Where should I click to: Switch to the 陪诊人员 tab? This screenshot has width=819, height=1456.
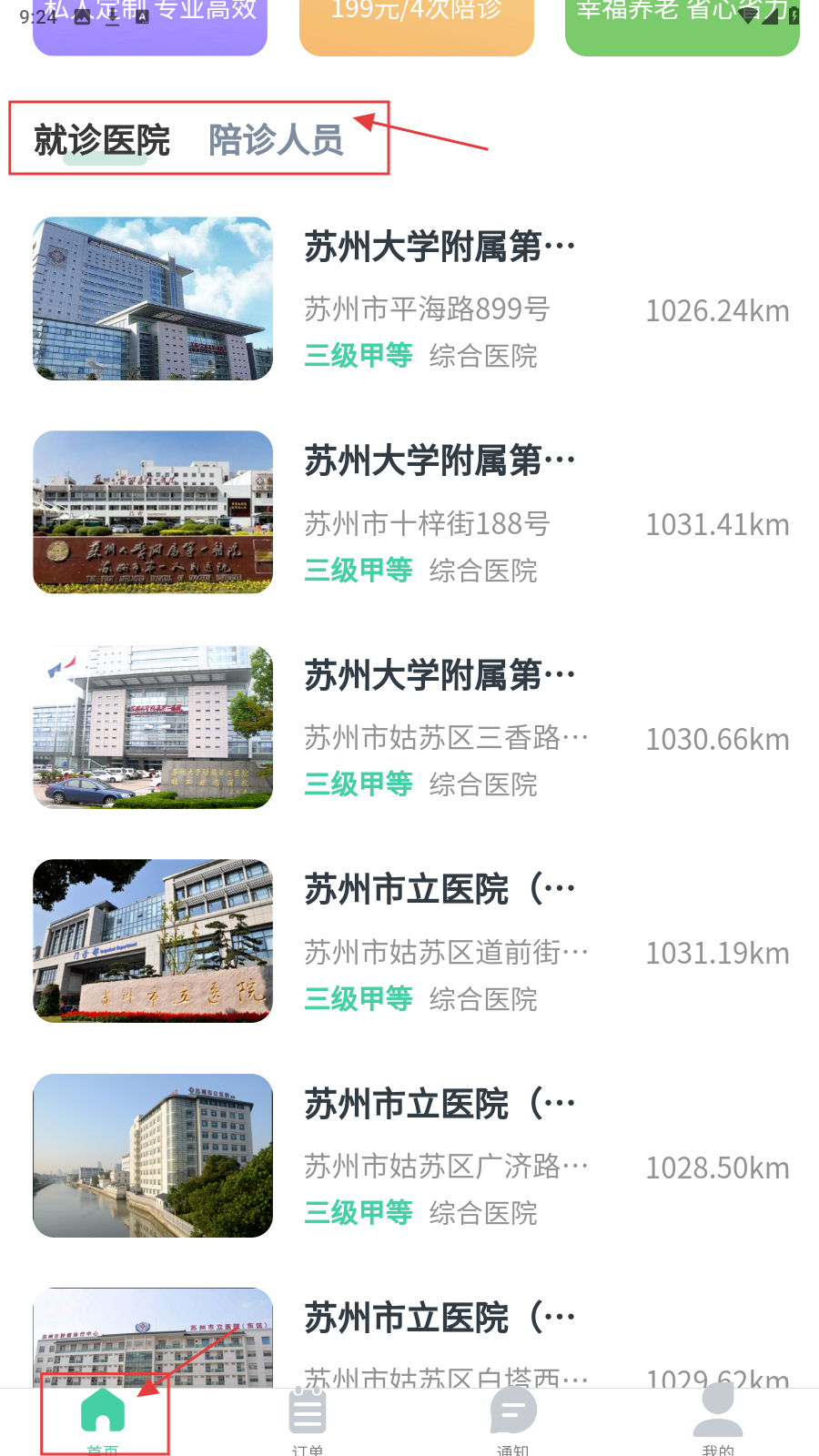[x=276, y=140]
